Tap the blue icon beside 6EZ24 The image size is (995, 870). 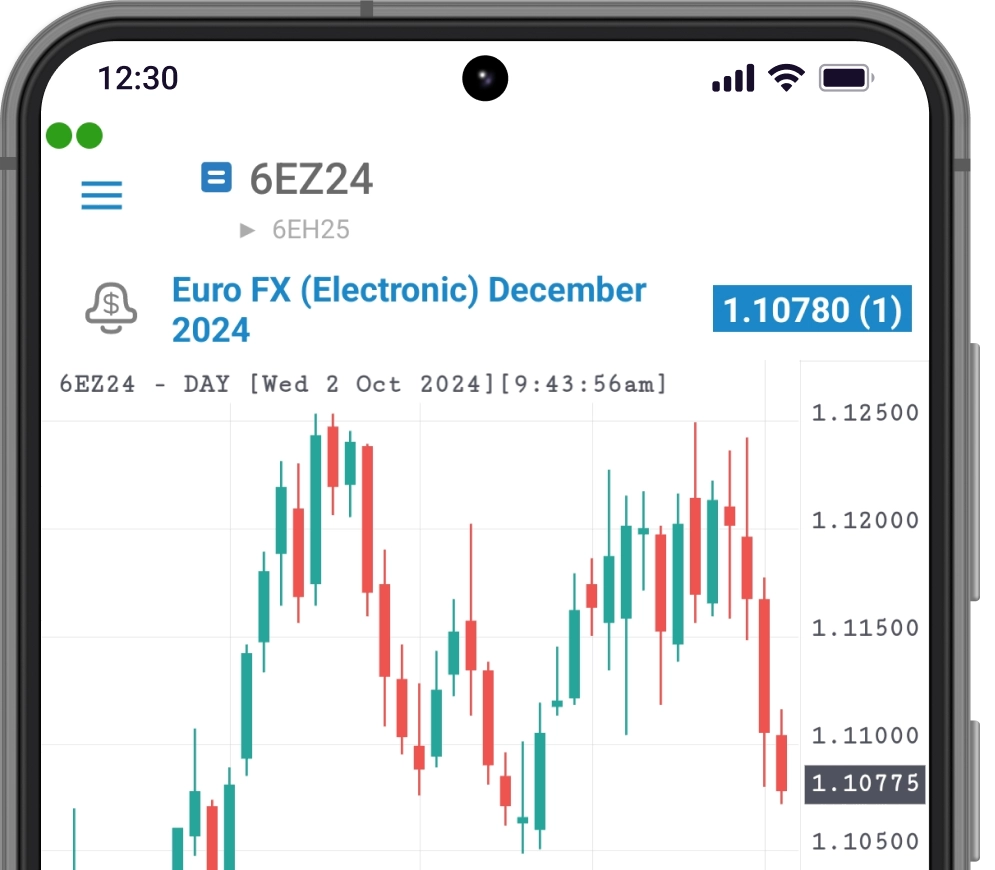pyautogui.click(x=216, y=178)
